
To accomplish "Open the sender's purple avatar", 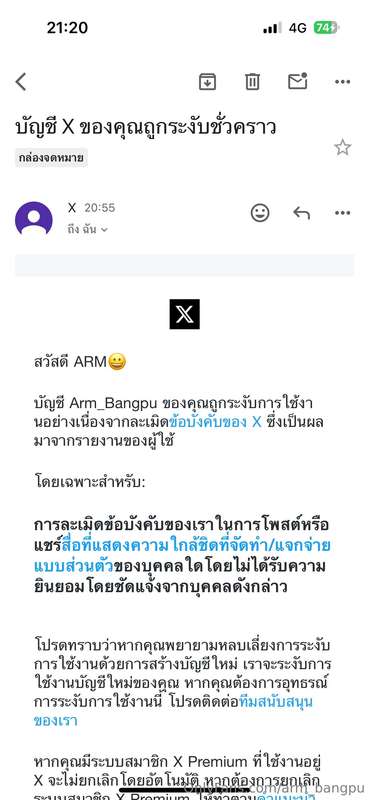I will tap(34, 218).
